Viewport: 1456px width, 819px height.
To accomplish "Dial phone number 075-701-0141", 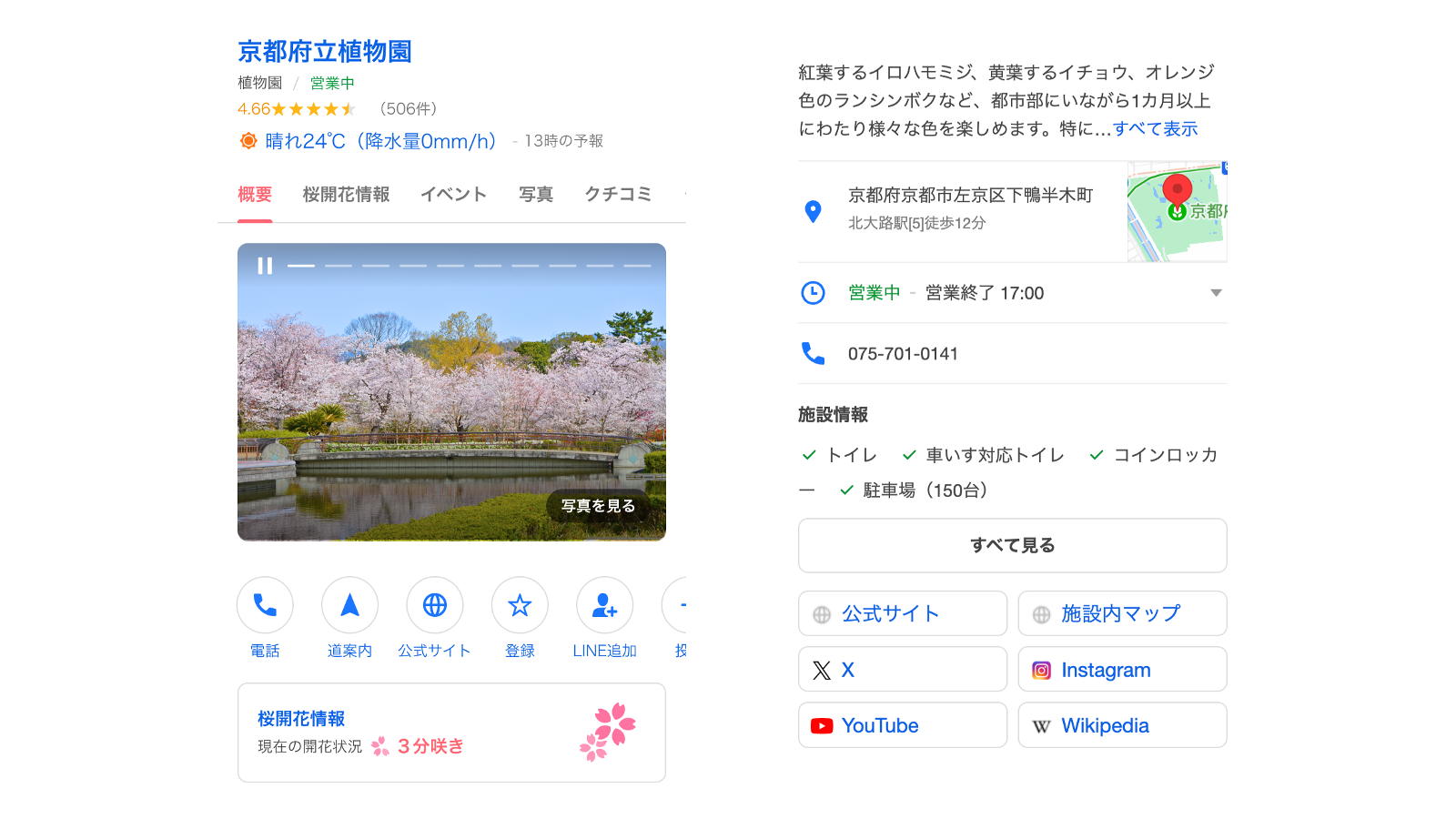I will 903,354.
